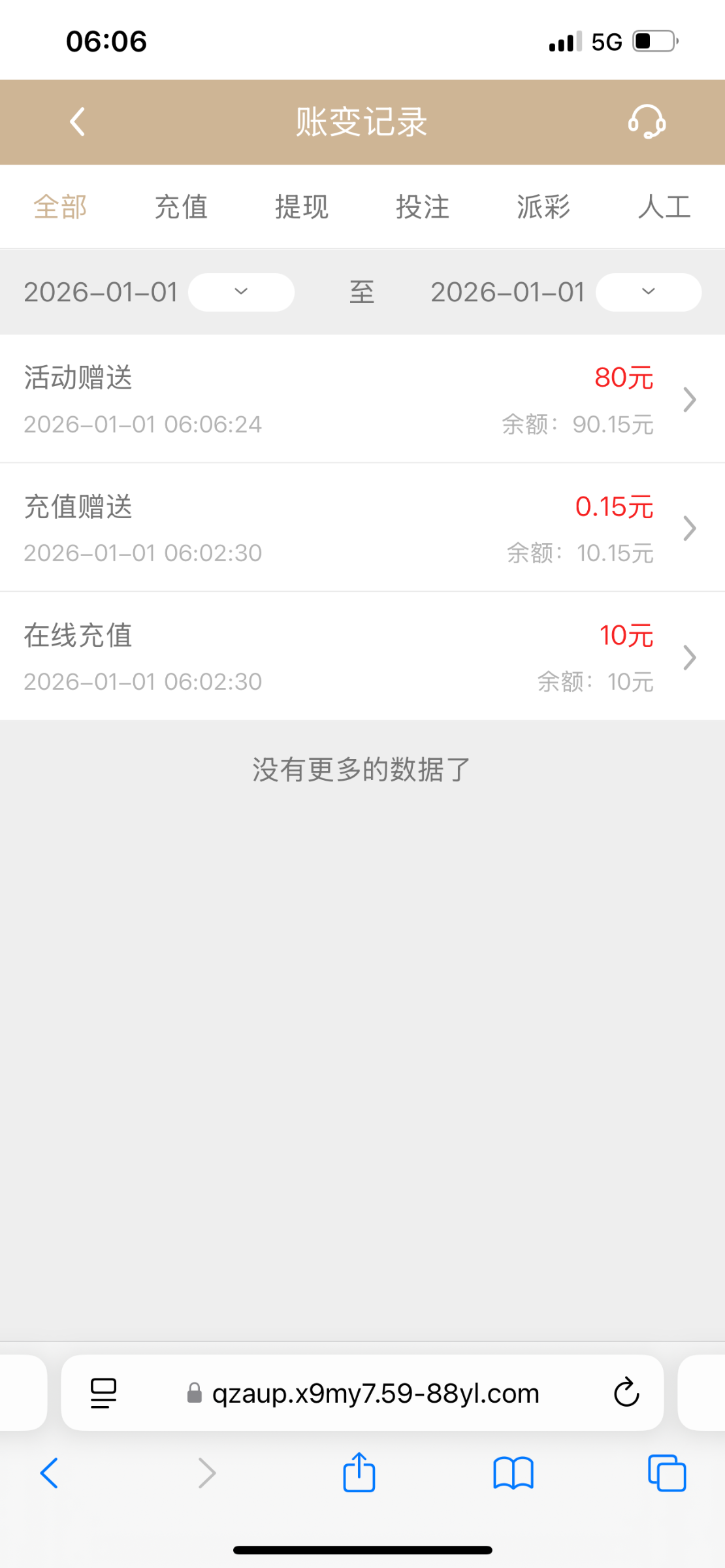Expand the start date dropdown
The image size is (725, 1568).
pos(241,292)
